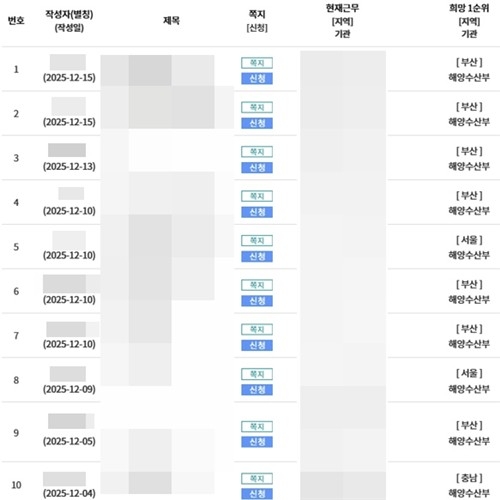This screenshot has height=500, width=500.
Task: Send a 쪽지 to the row 6 author
Action: 257,285
